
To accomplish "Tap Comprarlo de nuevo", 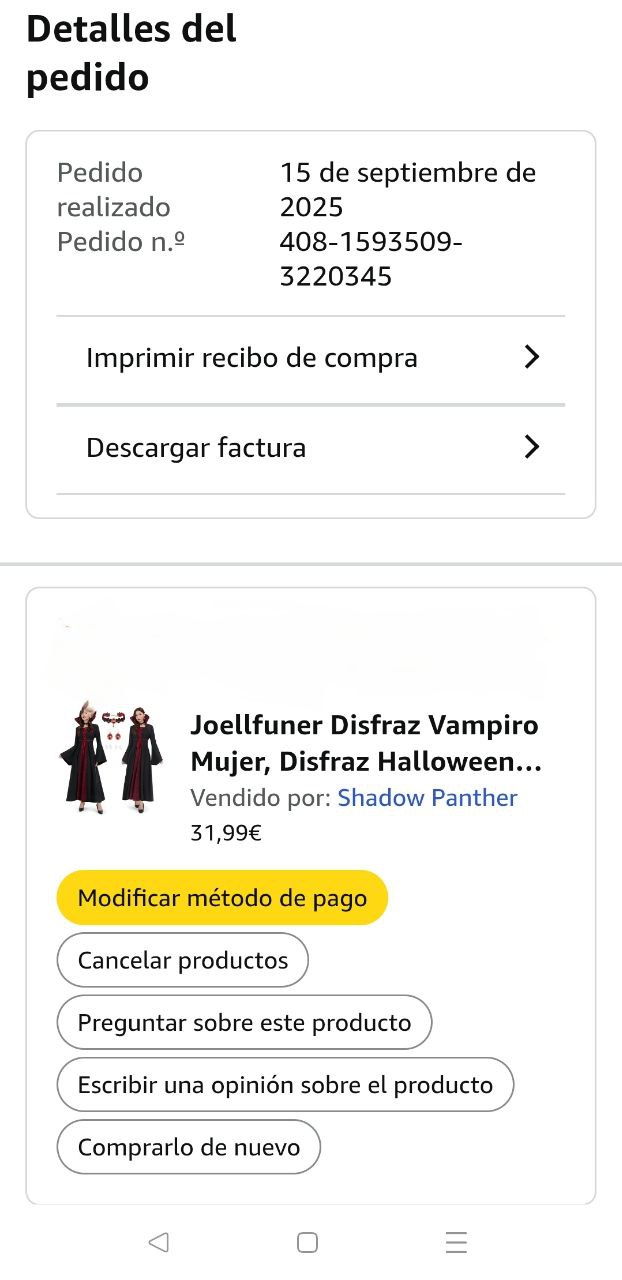I will pos(189,1147).
